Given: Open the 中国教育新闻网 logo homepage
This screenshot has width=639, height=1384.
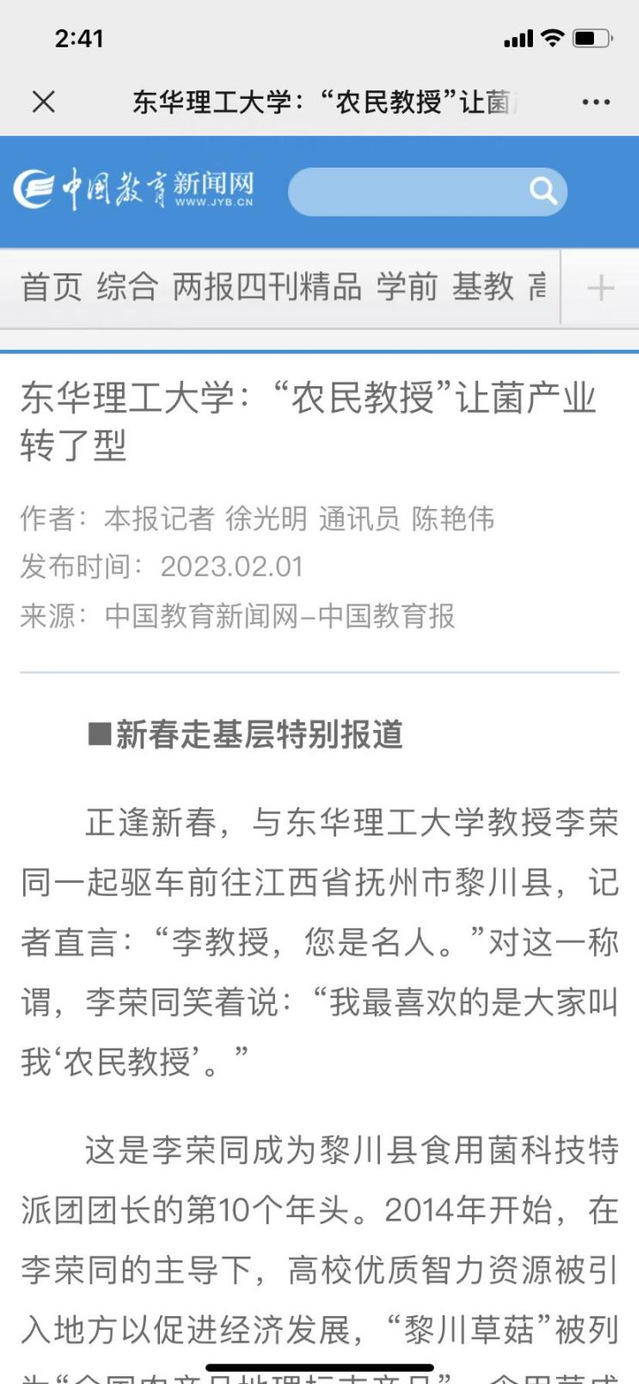Looking at the screenshot, I should pyautogui.click(x=133, y=188).
